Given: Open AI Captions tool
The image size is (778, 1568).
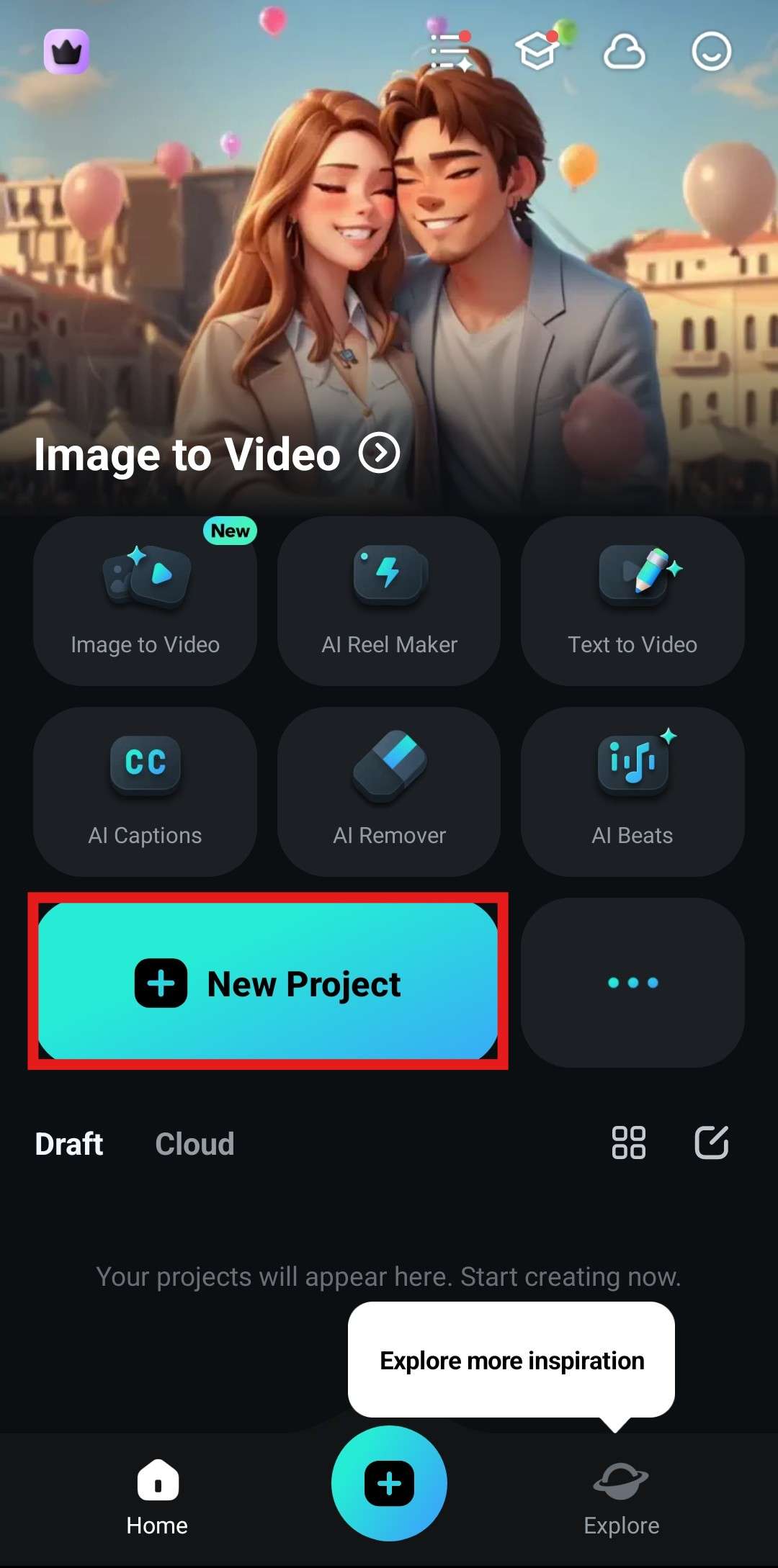Looking at the screenshot, I should [145, 791].
